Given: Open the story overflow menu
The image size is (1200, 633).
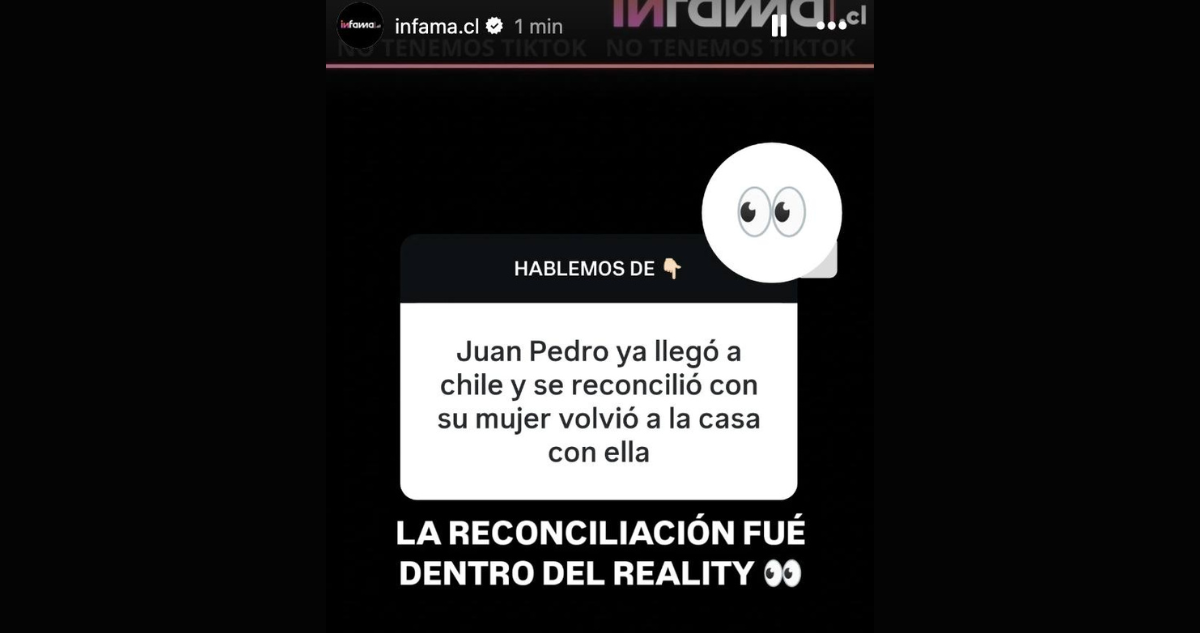Looking at the screenshot, I should (x=831, y=25).
